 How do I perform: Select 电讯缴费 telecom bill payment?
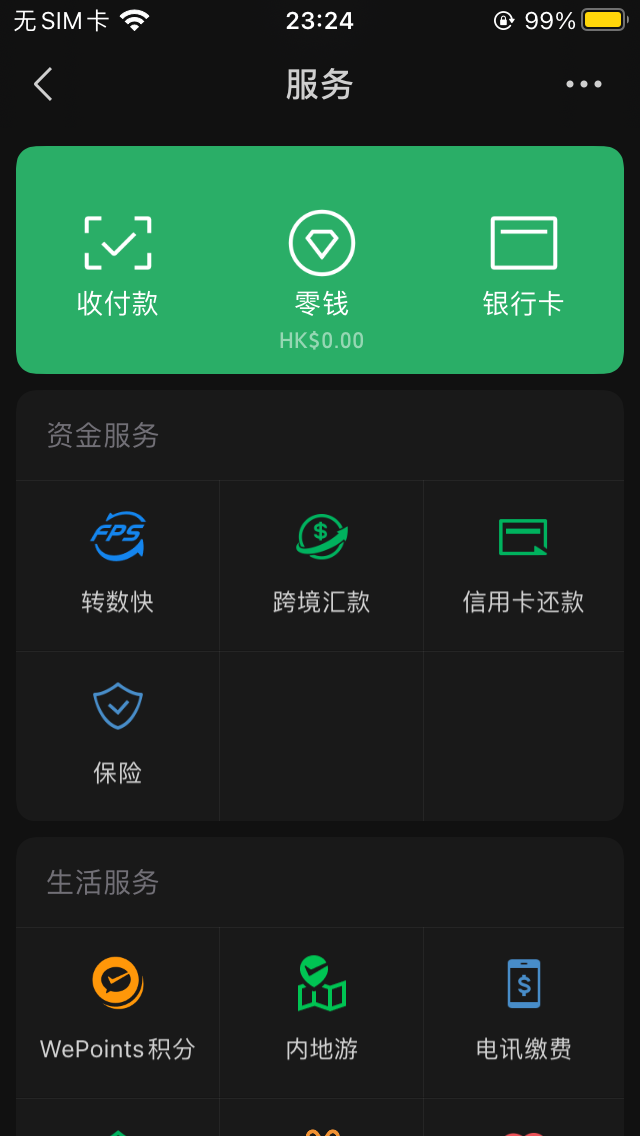pyautogui.click(x=523, y=1010)
